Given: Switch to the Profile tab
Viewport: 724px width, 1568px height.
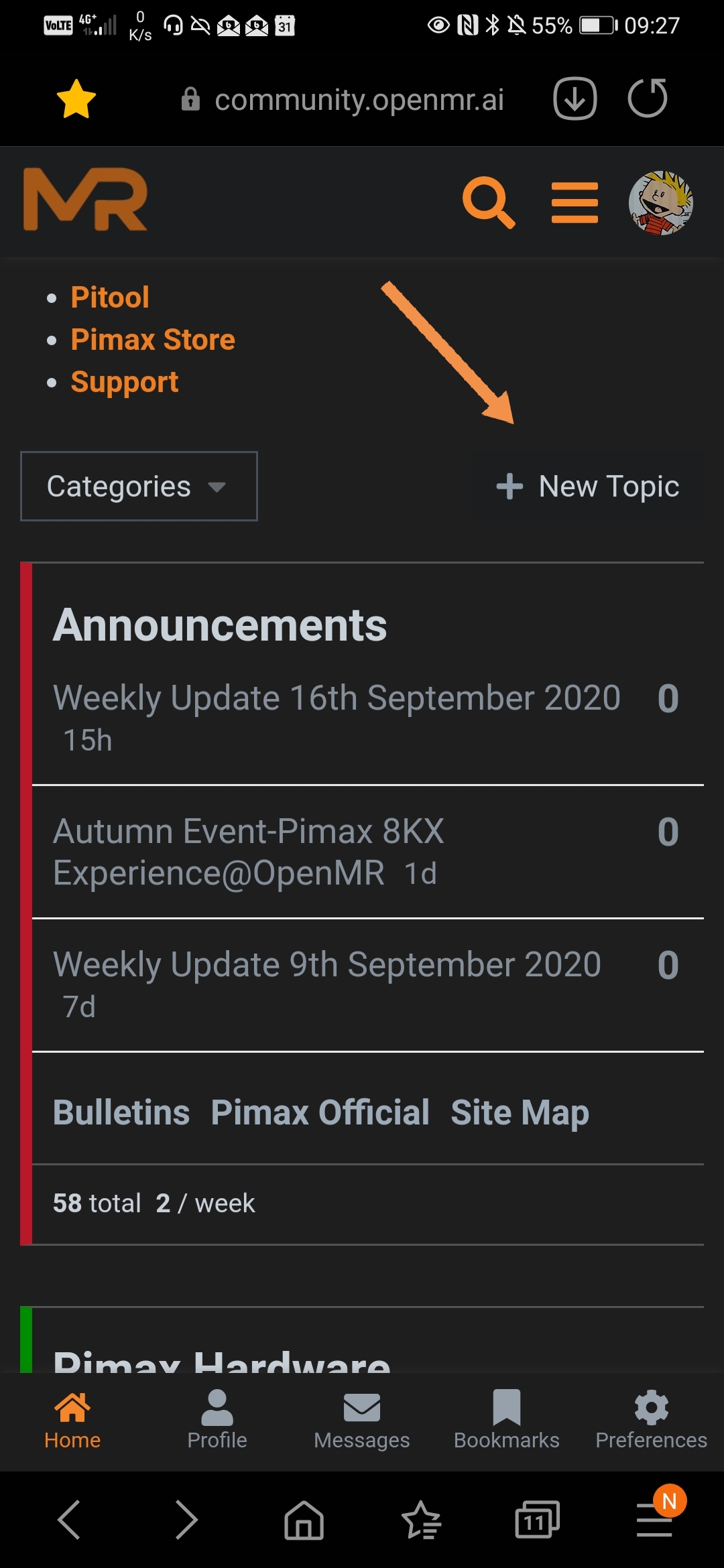Looking at the screenshot, I should [217, 1420].
